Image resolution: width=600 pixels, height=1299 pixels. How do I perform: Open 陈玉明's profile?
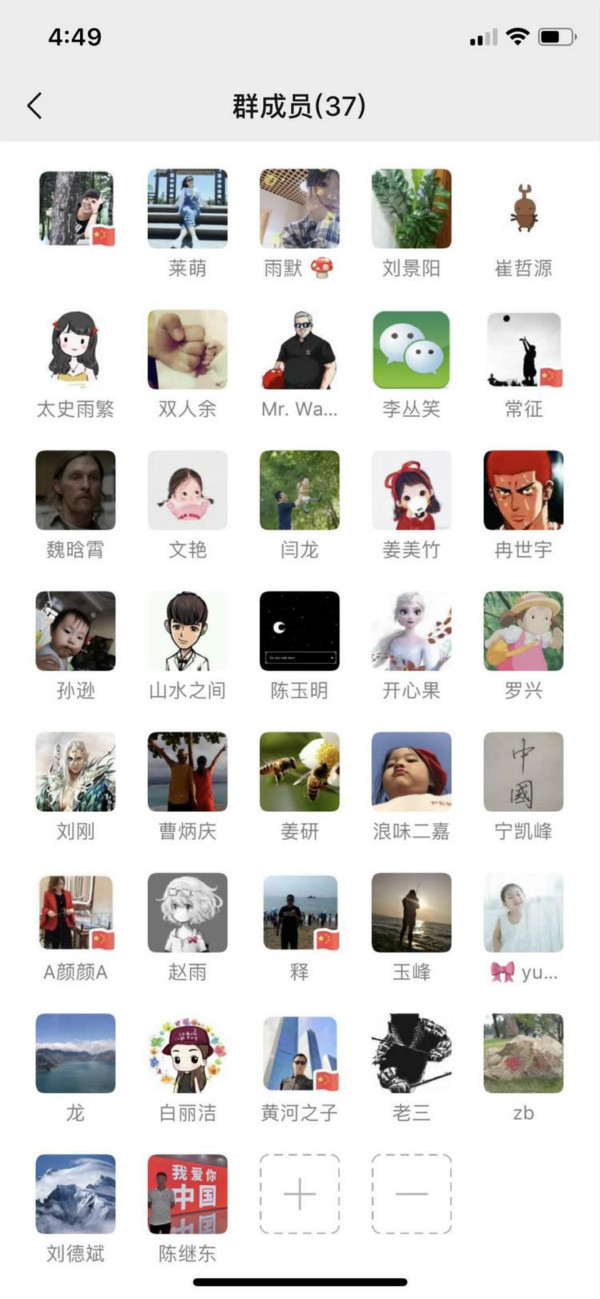point(299,631)
